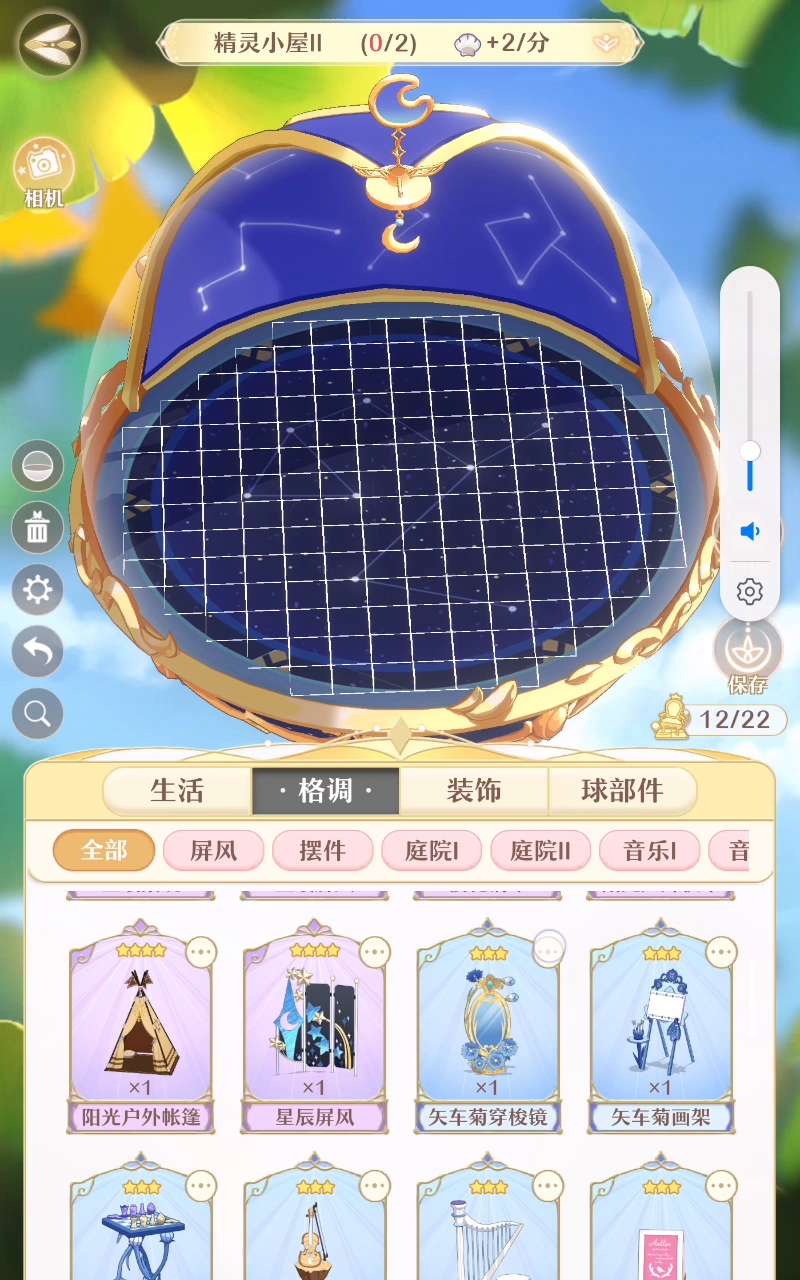This screenshot has height=1280, width=800.
Task: Filter by 摆件 chip
Action: point(323,851)
